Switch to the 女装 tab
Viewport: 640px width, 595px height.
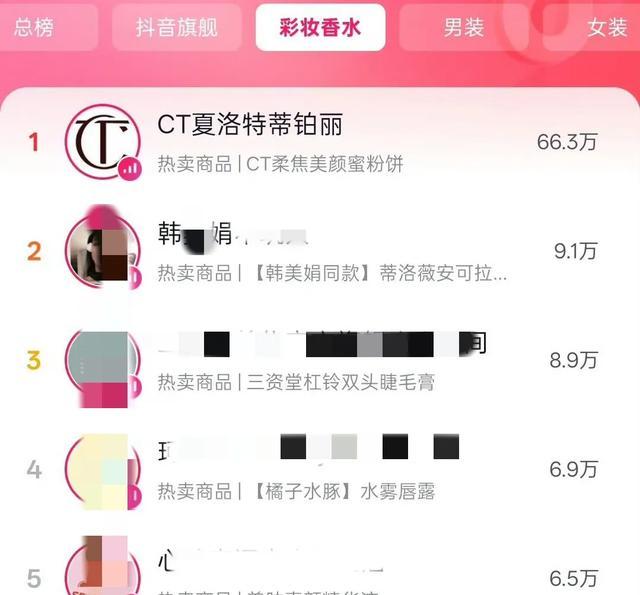pos(606,28)
